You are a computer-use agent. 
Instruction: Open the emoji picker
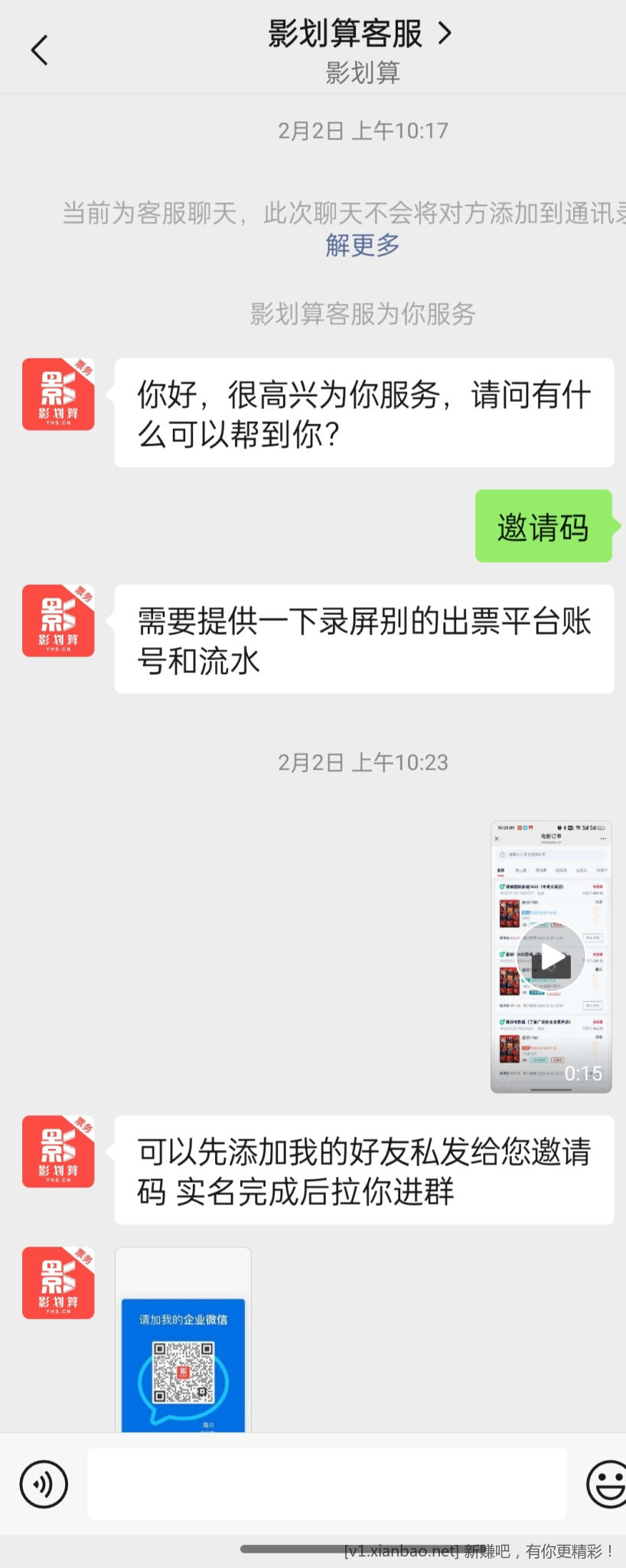click(x=606, y=1484)
